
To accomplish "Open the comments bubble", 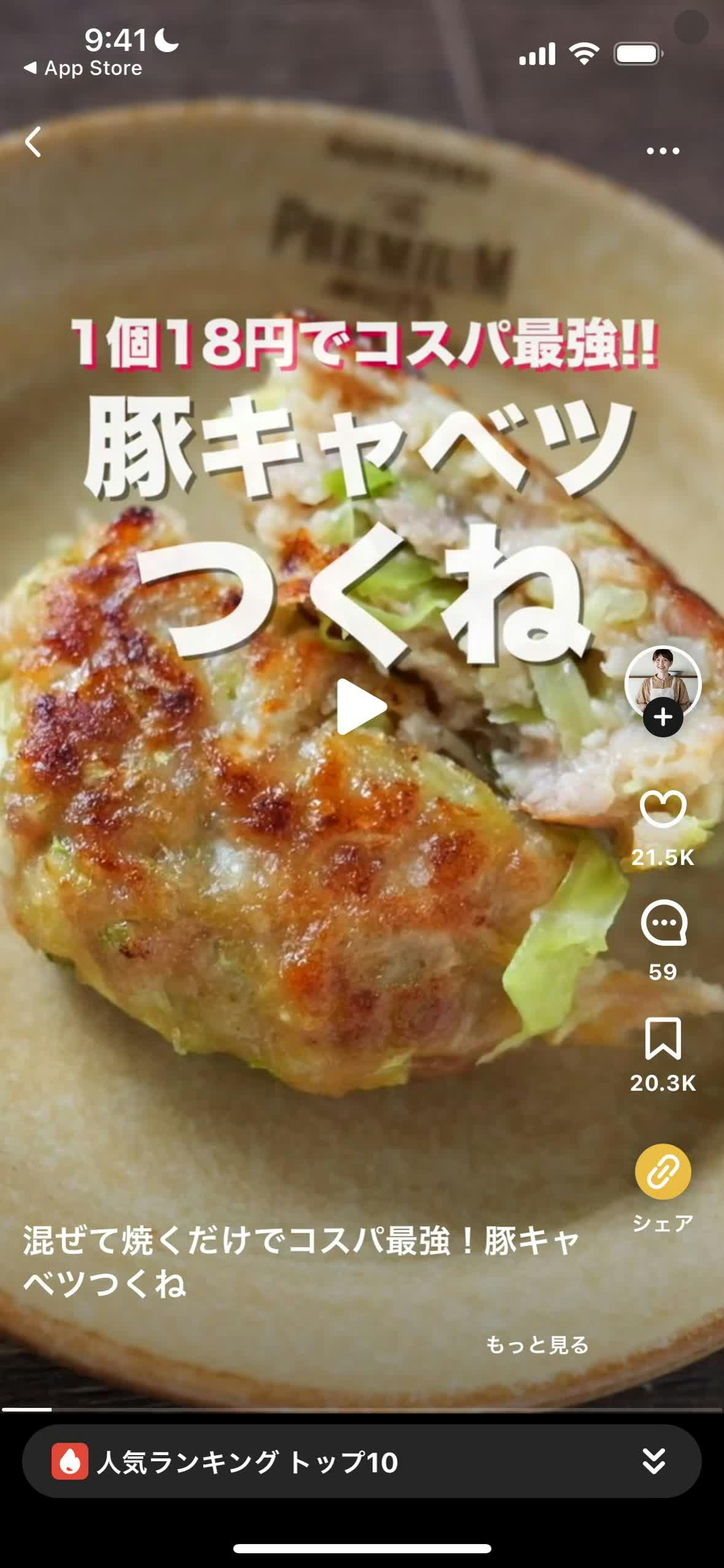I will (x=663, y=923).
